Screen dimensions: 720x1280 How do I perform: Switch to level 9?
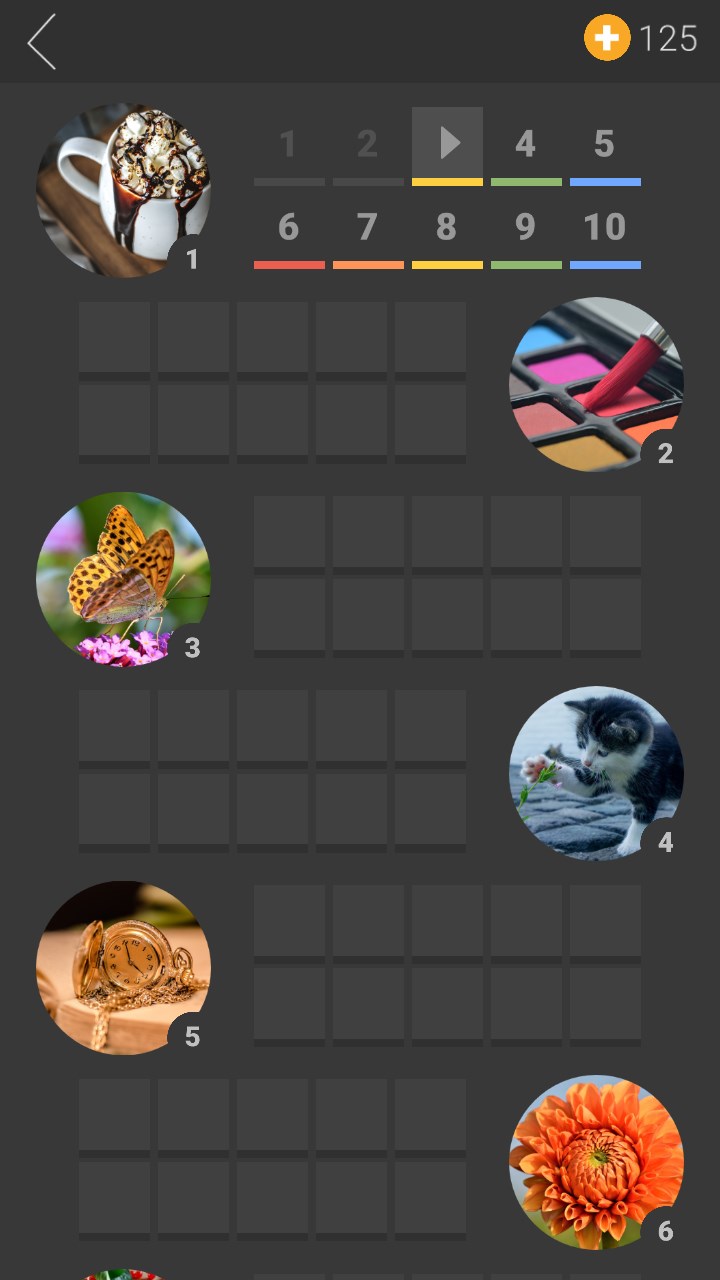tap(525, 229)
